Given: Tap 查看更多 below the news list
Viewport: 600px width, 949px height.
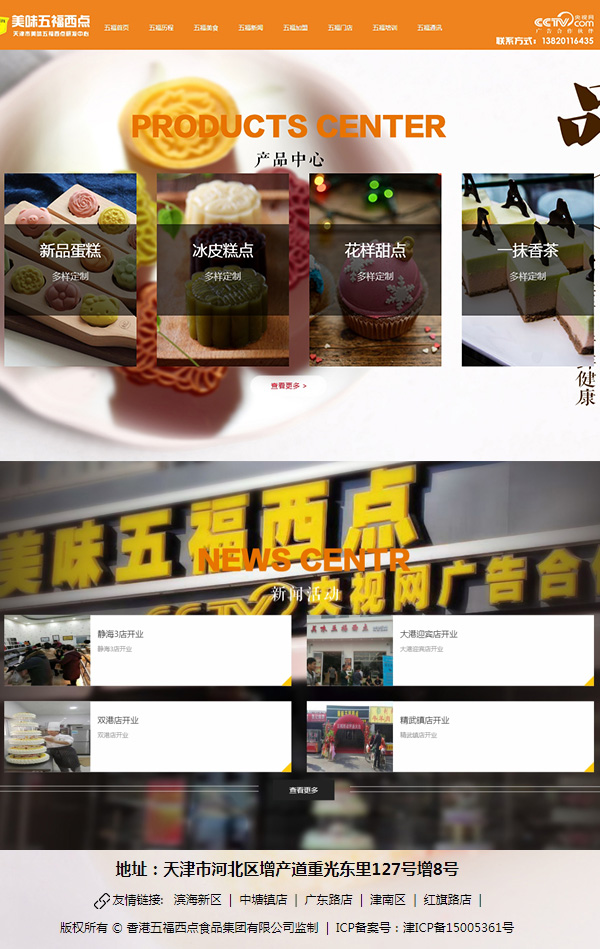Looking at the screenshot, I should coord(303,790).
